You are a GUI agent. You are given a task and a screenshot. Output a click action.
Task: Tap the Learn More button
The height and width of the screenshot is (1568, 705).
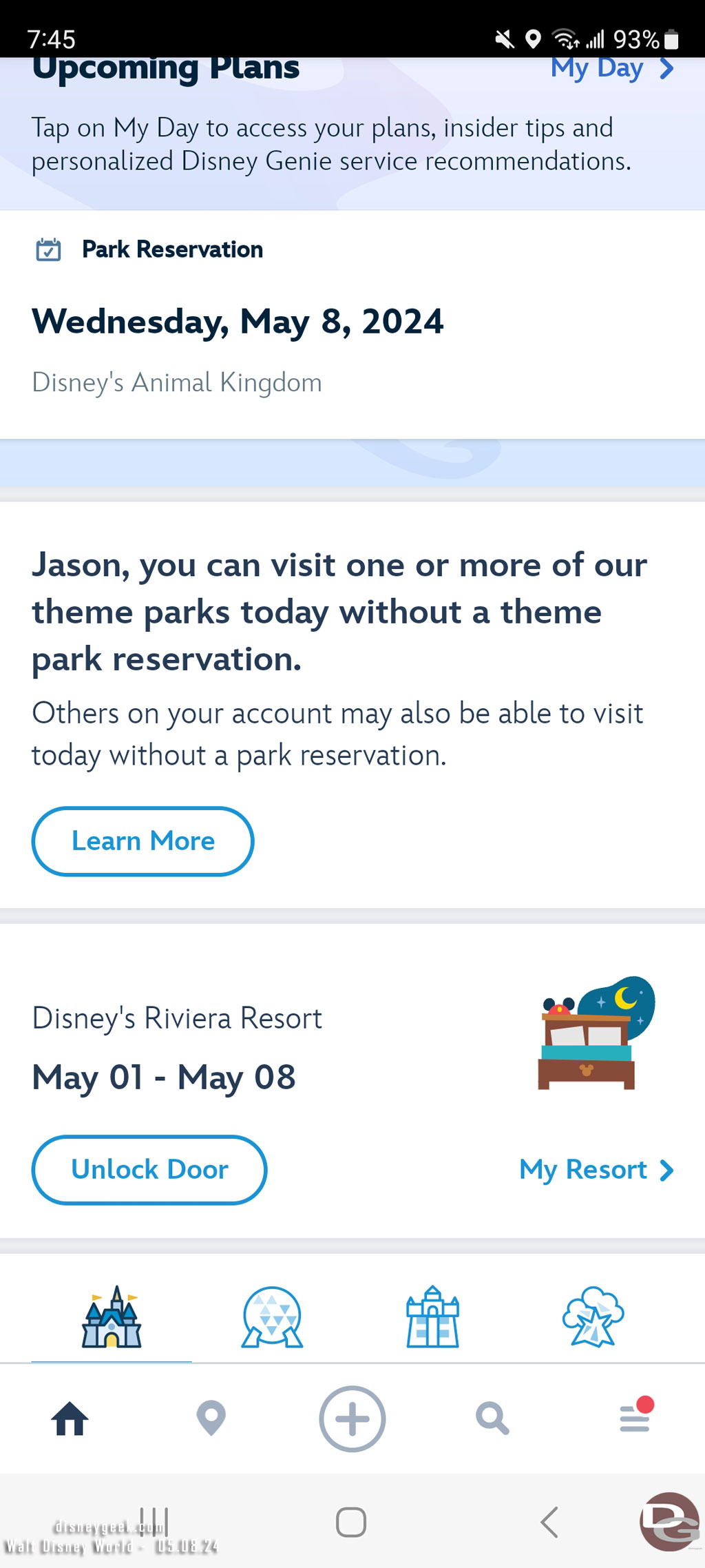point(143,841)
